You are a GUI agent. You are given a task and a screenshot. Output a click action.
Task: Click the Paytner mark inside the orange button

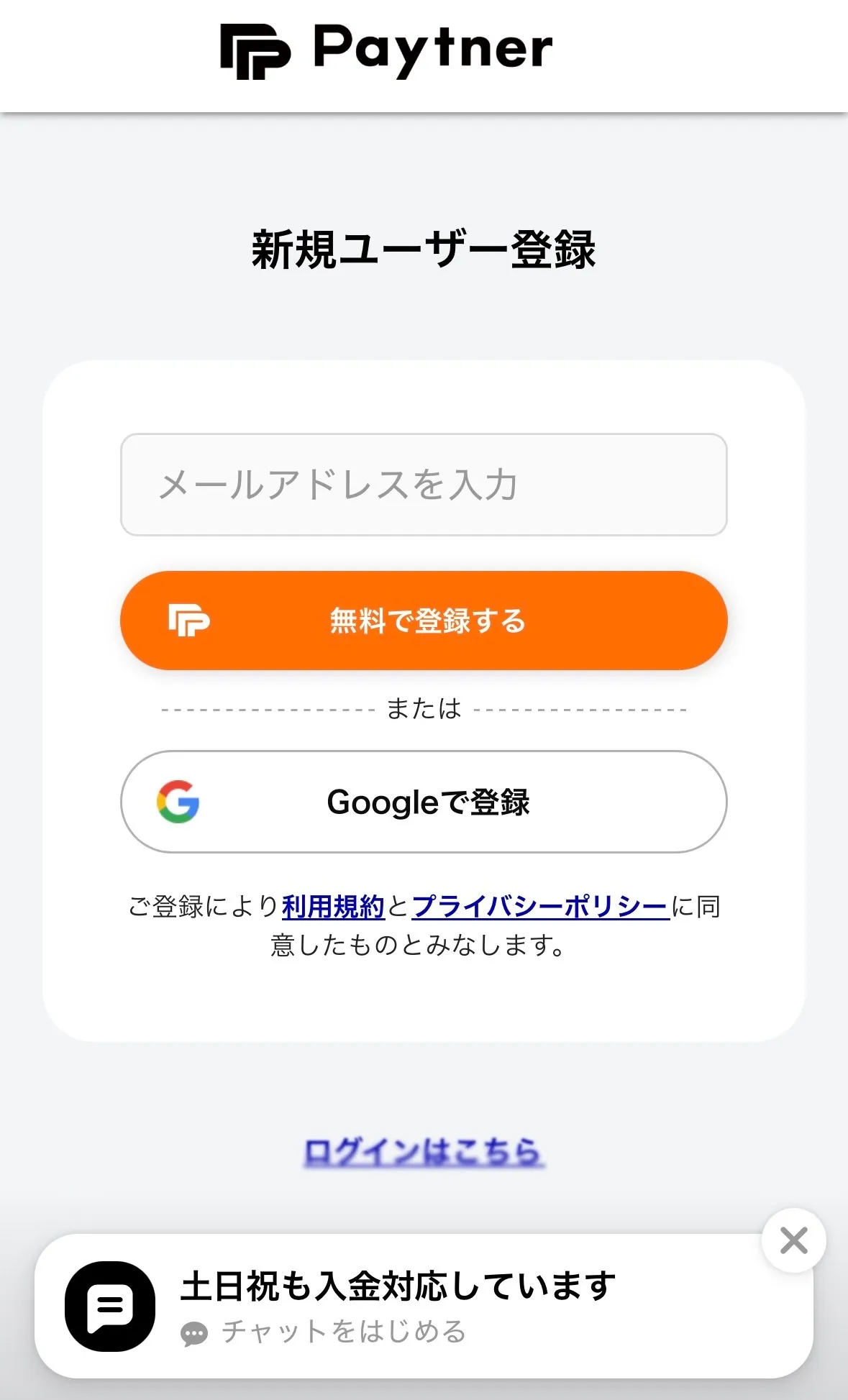pos(189,621)
